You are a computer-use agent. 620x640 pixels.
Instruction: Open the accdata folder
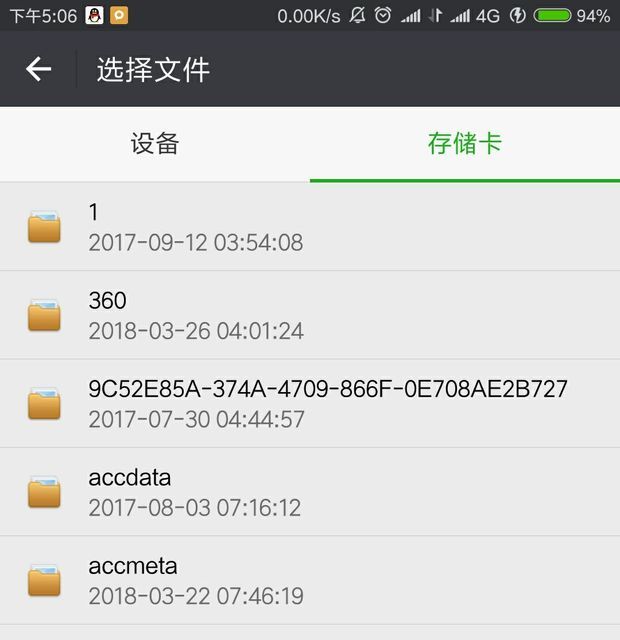coord(310,492)
